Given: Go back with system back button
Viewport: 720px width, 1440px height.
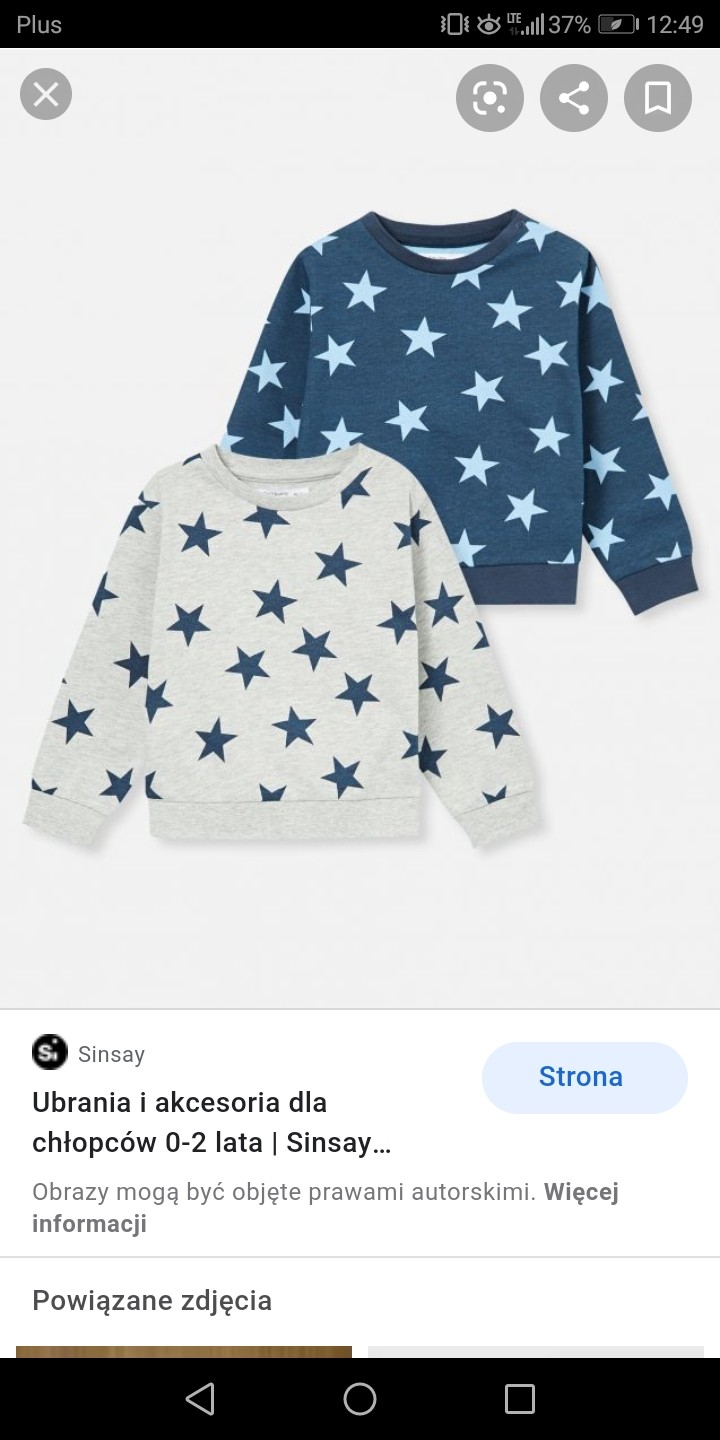Looking at the screenshot, I should [200, 1398].
